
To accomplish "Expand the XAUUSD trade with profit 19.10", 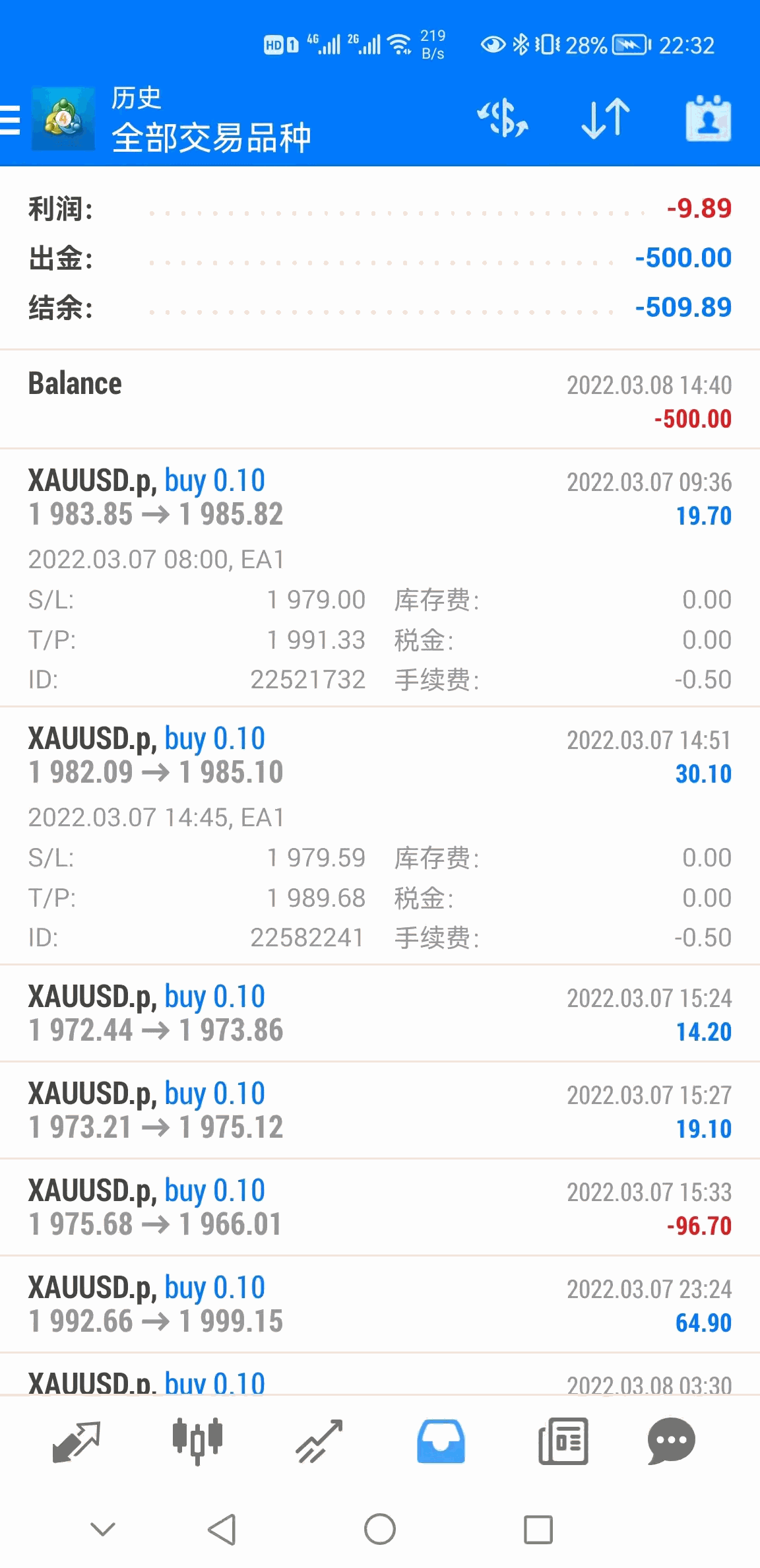I will tap(380, 1111).
